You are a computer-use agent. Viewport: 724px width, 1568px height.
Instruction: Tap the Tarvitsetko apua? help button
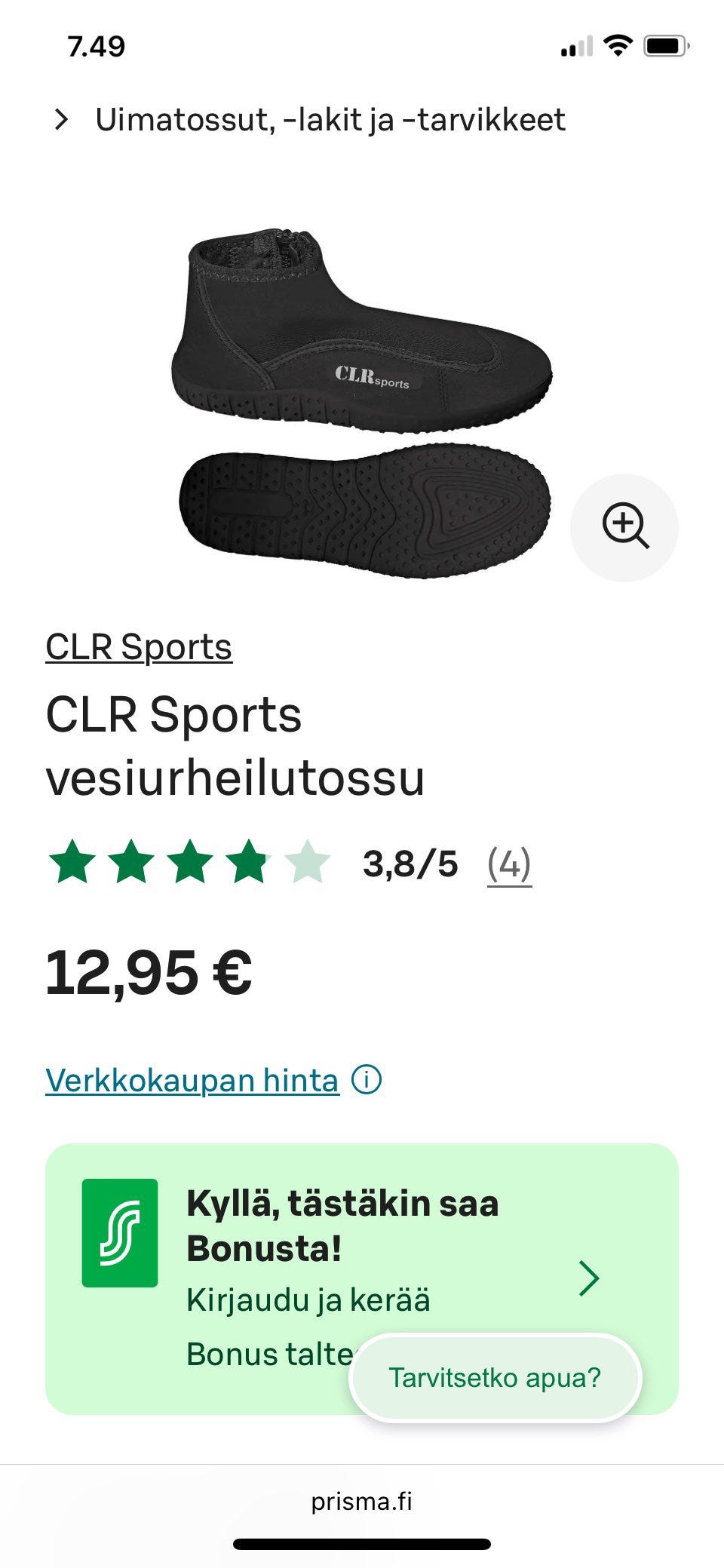point(495,1378)
